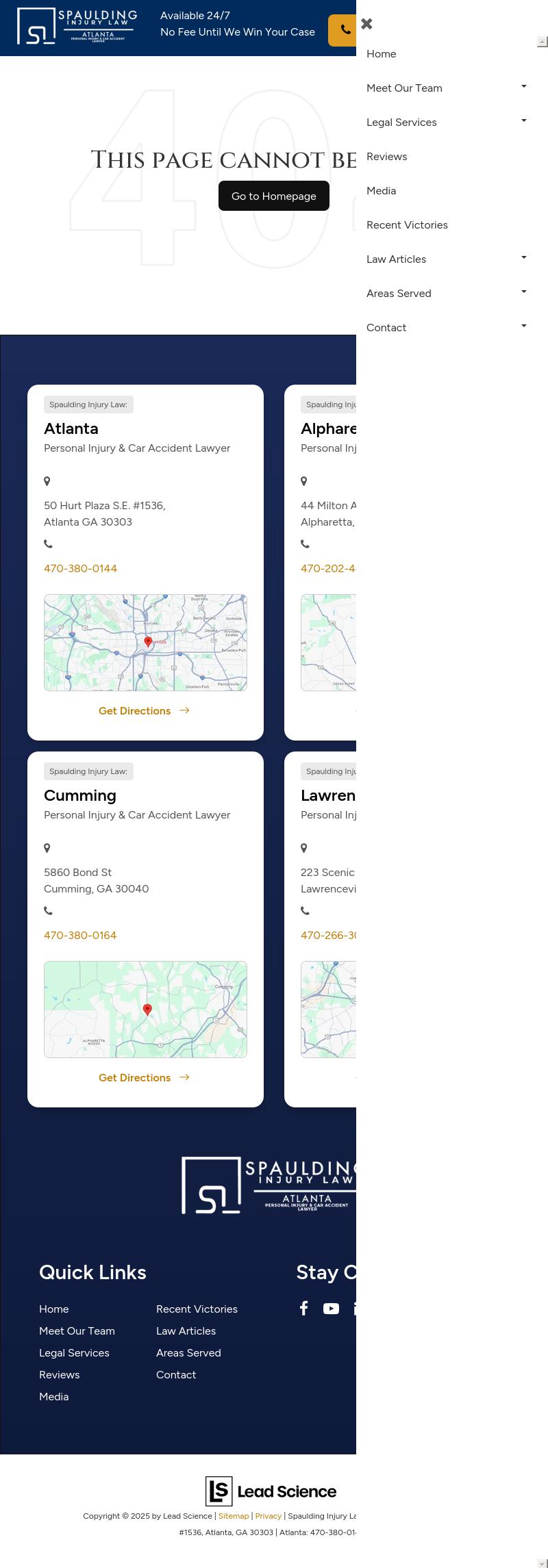Open Recent Victories in the side menu
The image size is (548, 1568).
coord(407,225)
